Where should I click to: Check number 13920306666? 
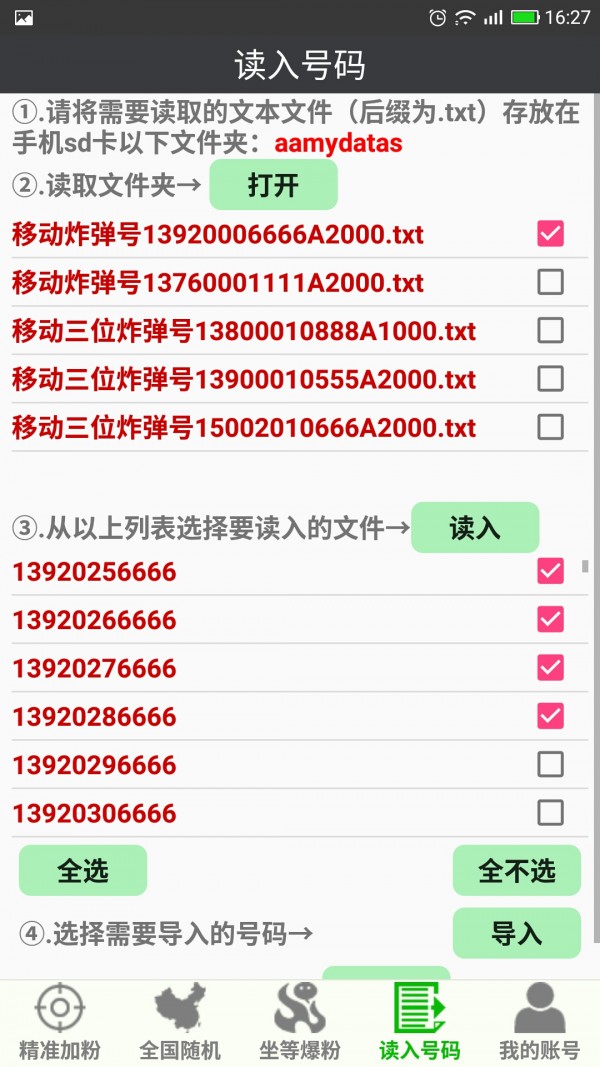click(550, 813)
